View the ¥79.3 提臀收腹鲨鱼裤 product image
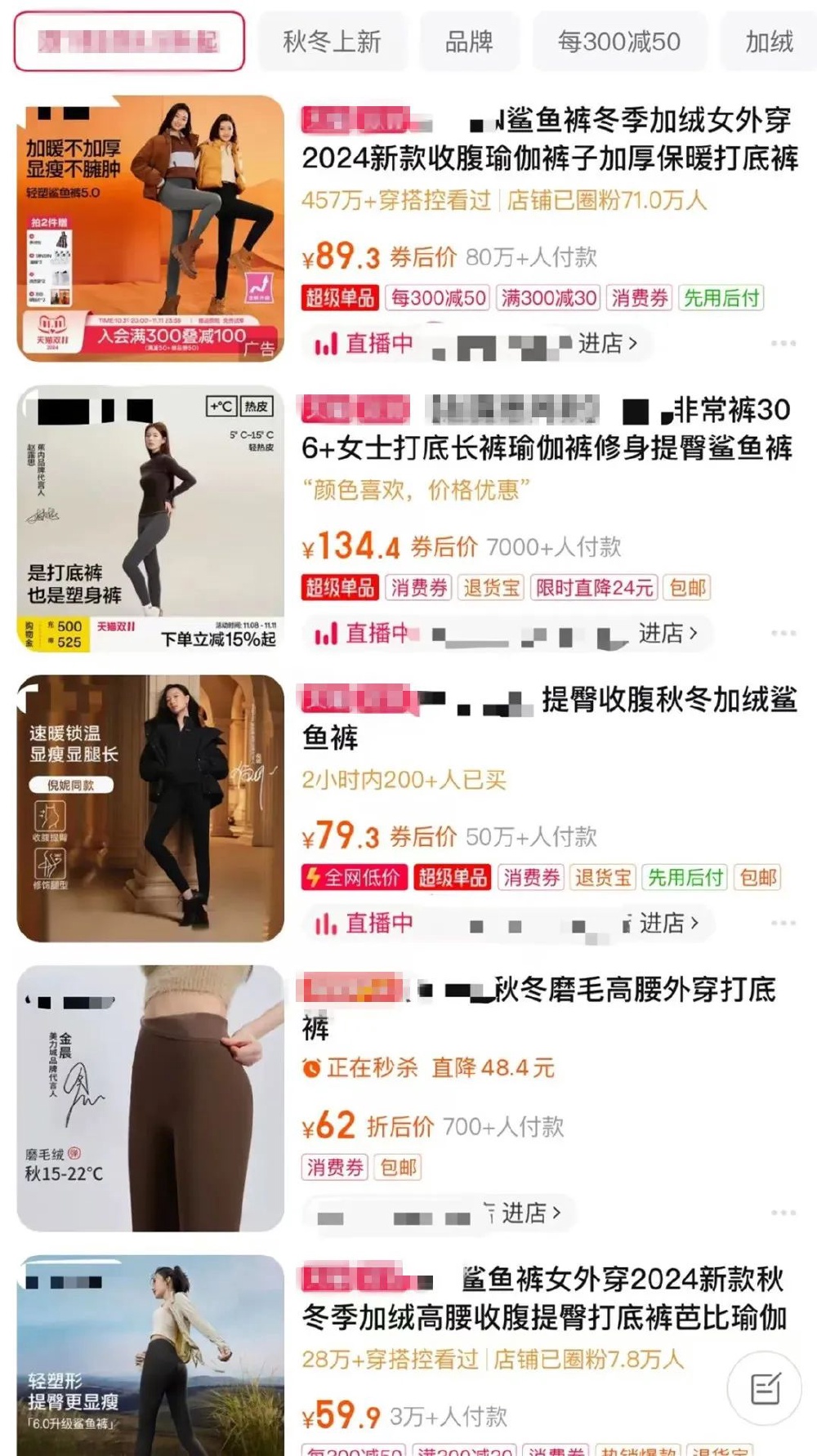This screenshot has height=1456, width=817. click(150, 808)
